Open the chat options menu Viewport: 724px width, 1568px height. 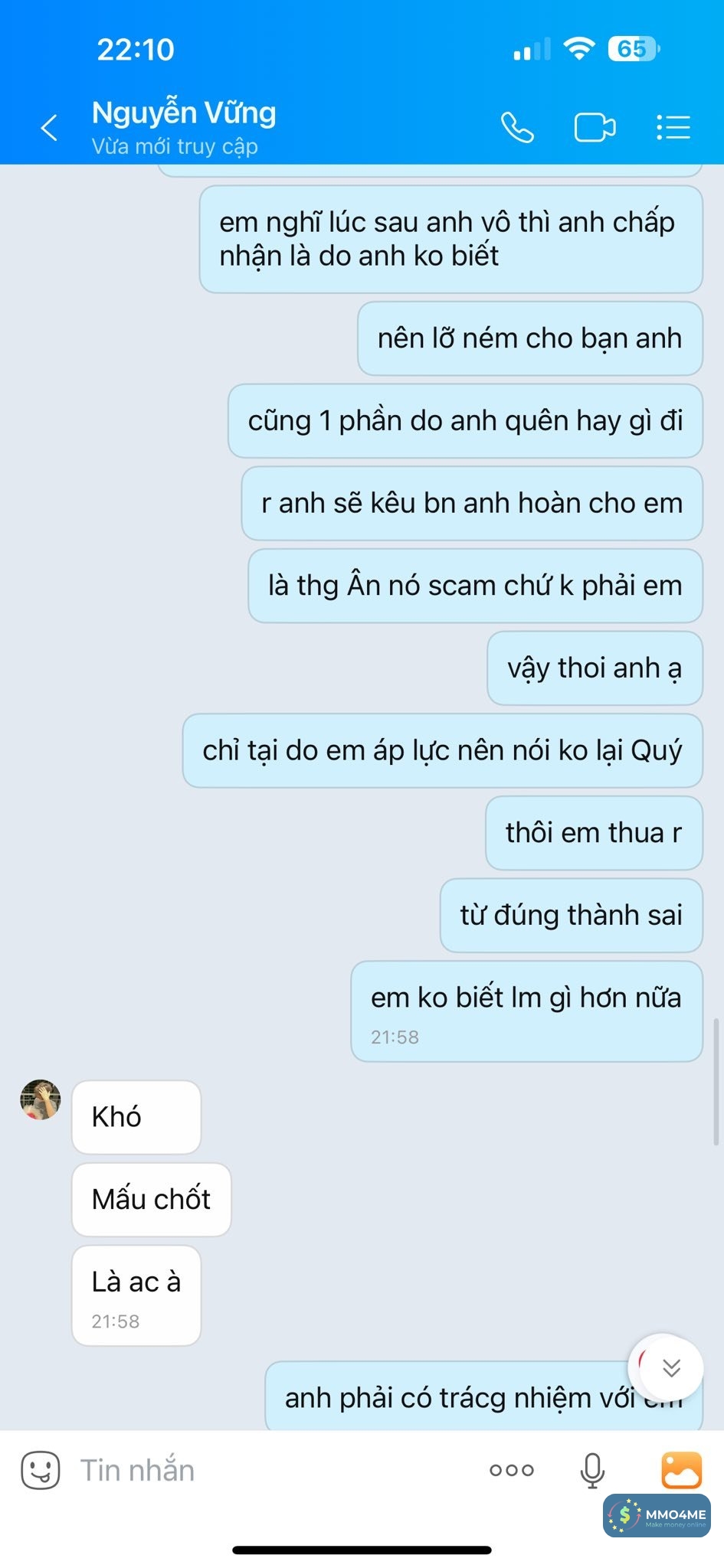point(673,127)
